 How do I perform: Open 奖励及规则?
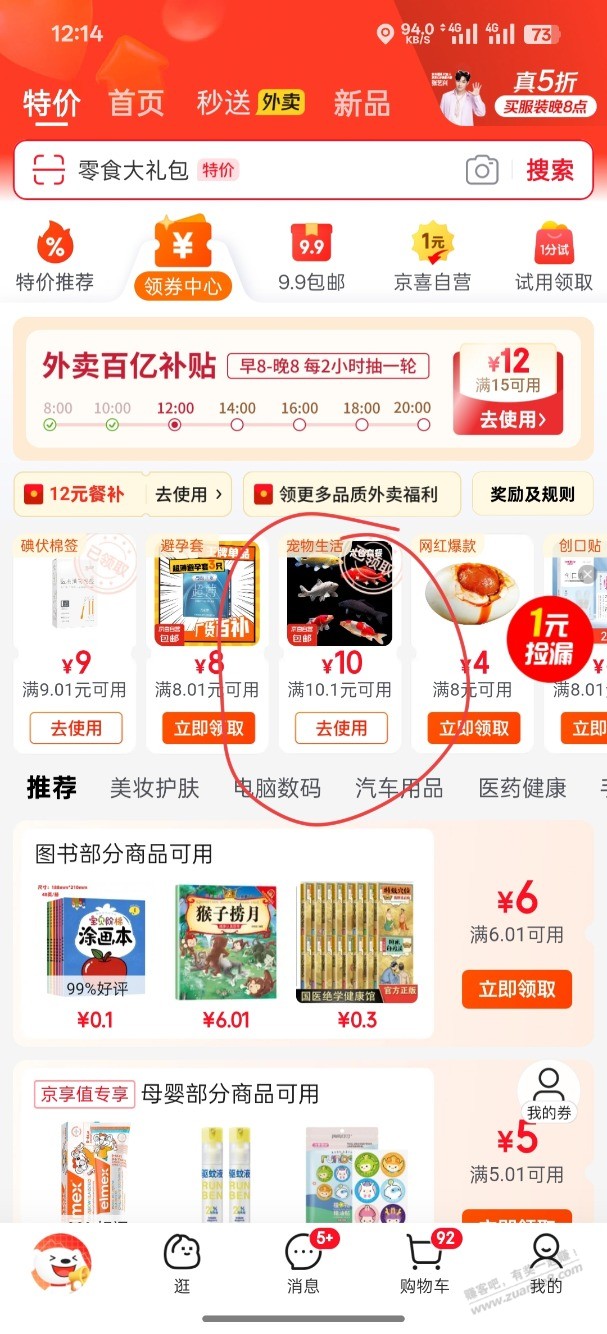click(x=532, y=494)
